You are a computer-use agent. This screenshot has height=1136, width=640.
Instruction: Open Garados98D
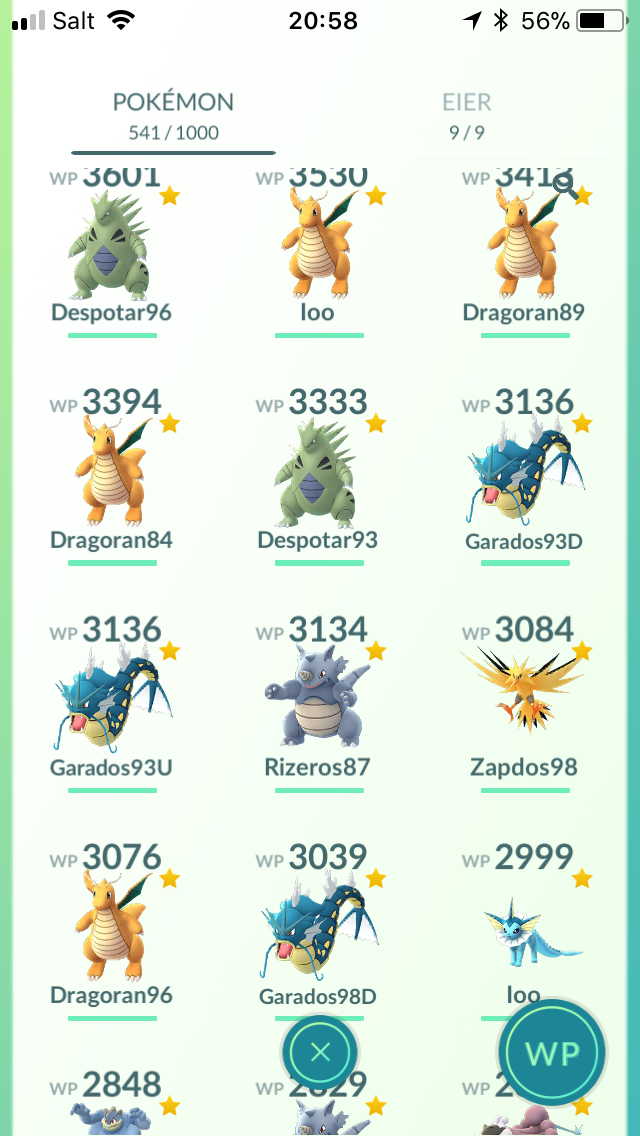coord(317,929)
